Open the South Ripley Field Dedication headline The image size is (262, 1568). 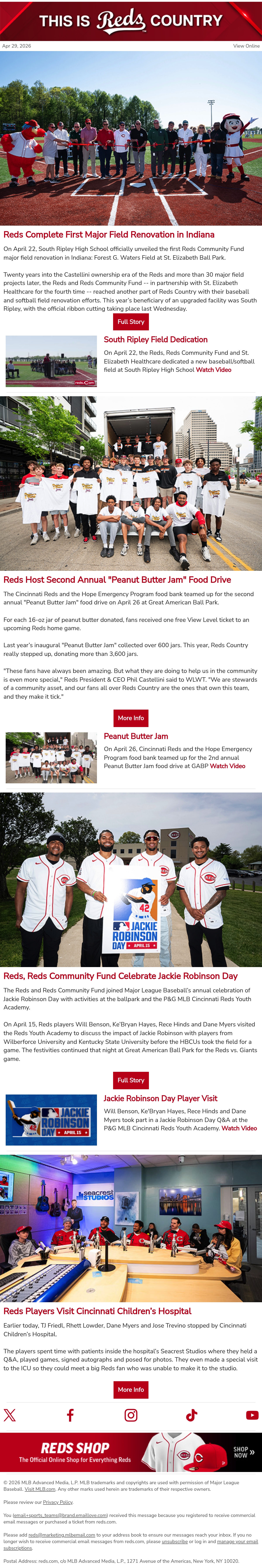[x=155, y=340]
